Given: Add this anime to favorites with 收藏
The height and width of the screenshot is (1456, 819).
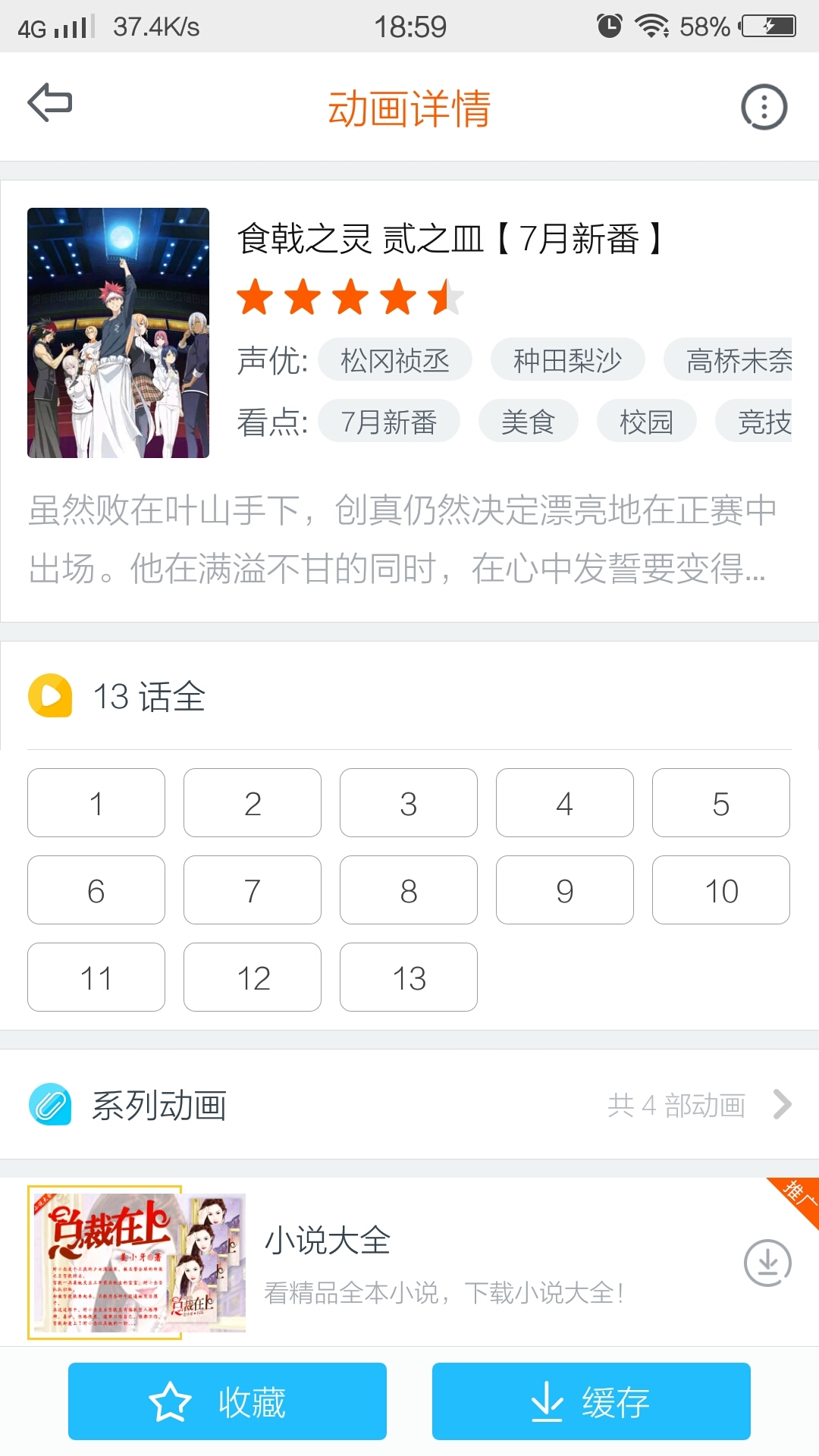Looking at the screenshot, I should tap(227, 1401).
